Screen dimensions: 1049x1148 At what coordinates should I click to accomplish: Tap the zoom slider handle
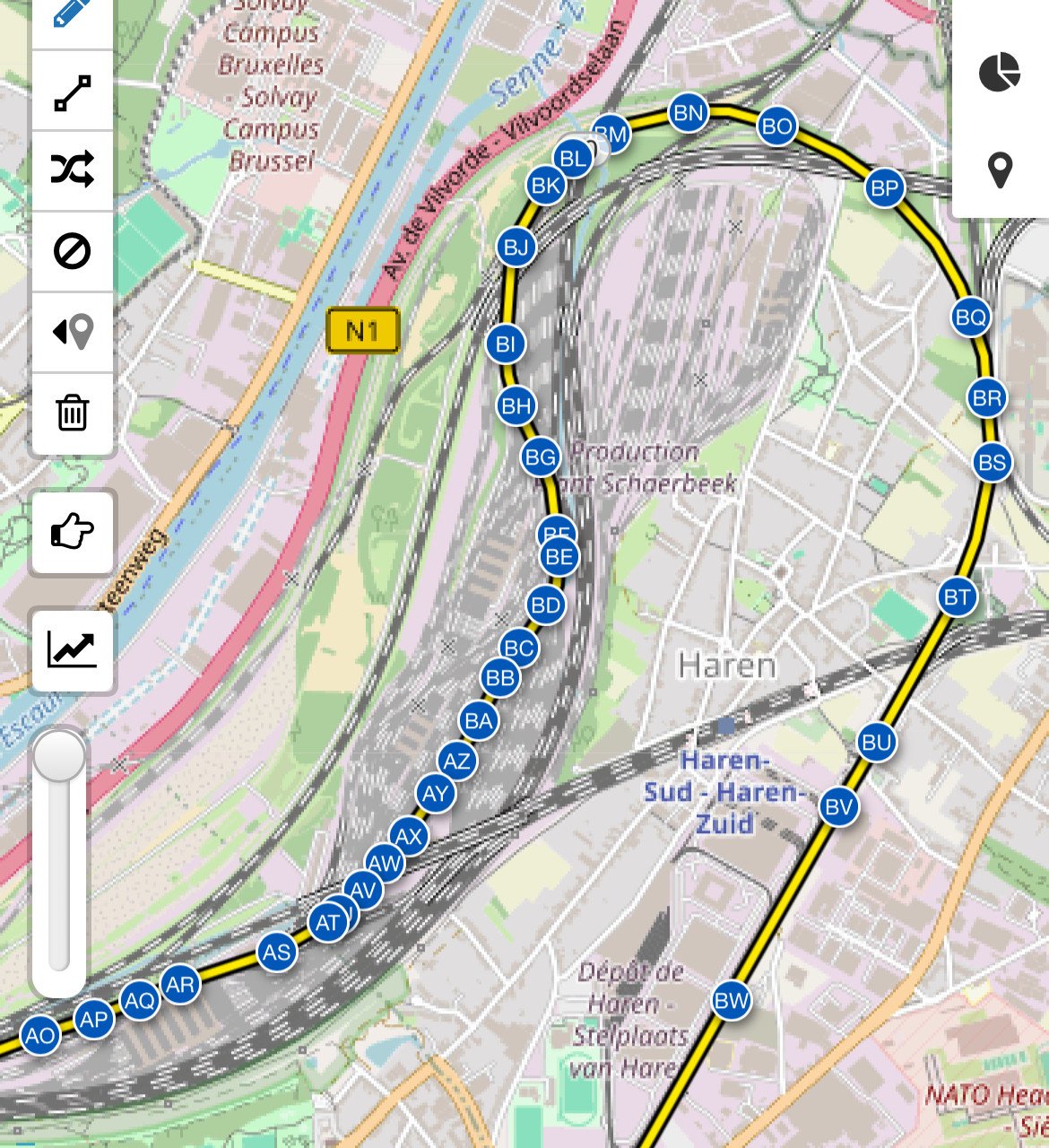(59, 756)
